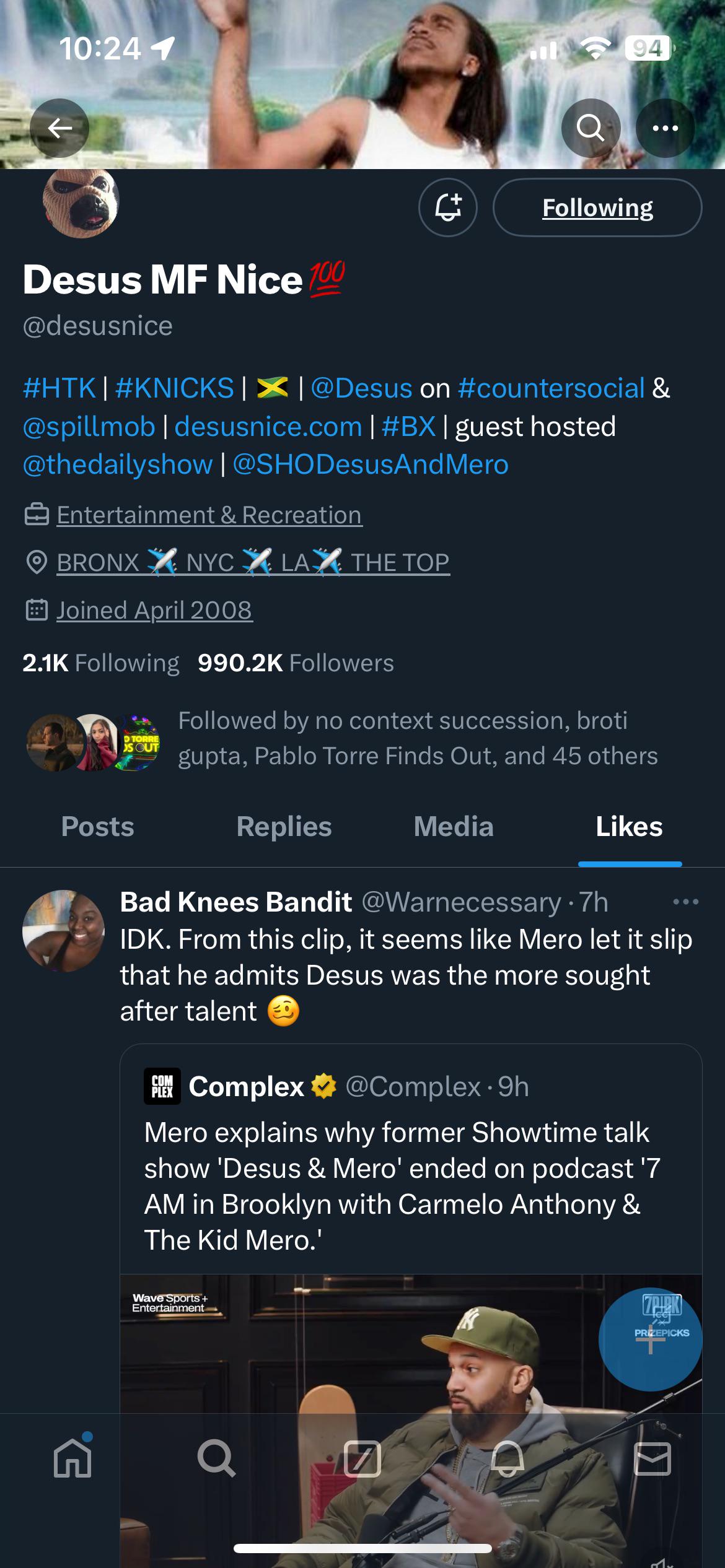Viewport: 725px width, 1568px height.
Task: Open the desusnice.com link
Action: point(268,427)
